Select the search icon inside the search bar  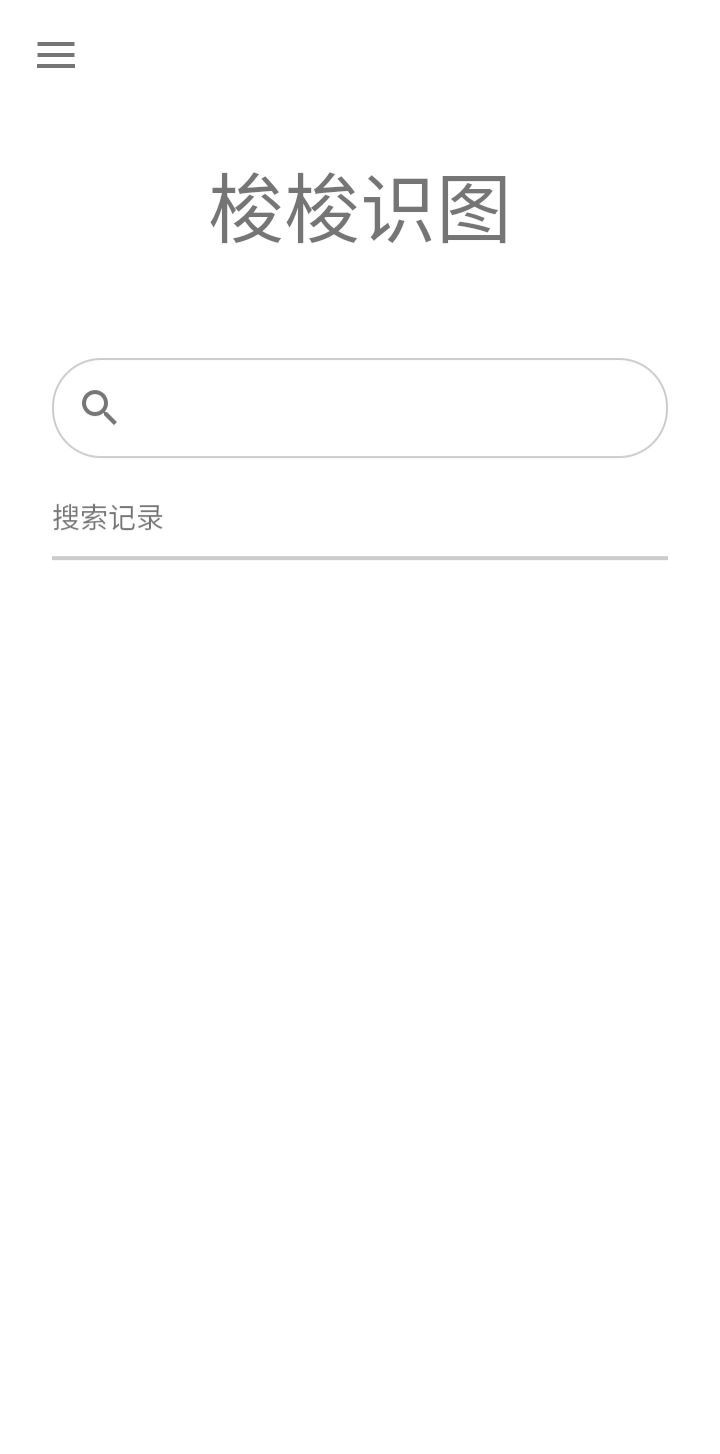click(99, 407)
